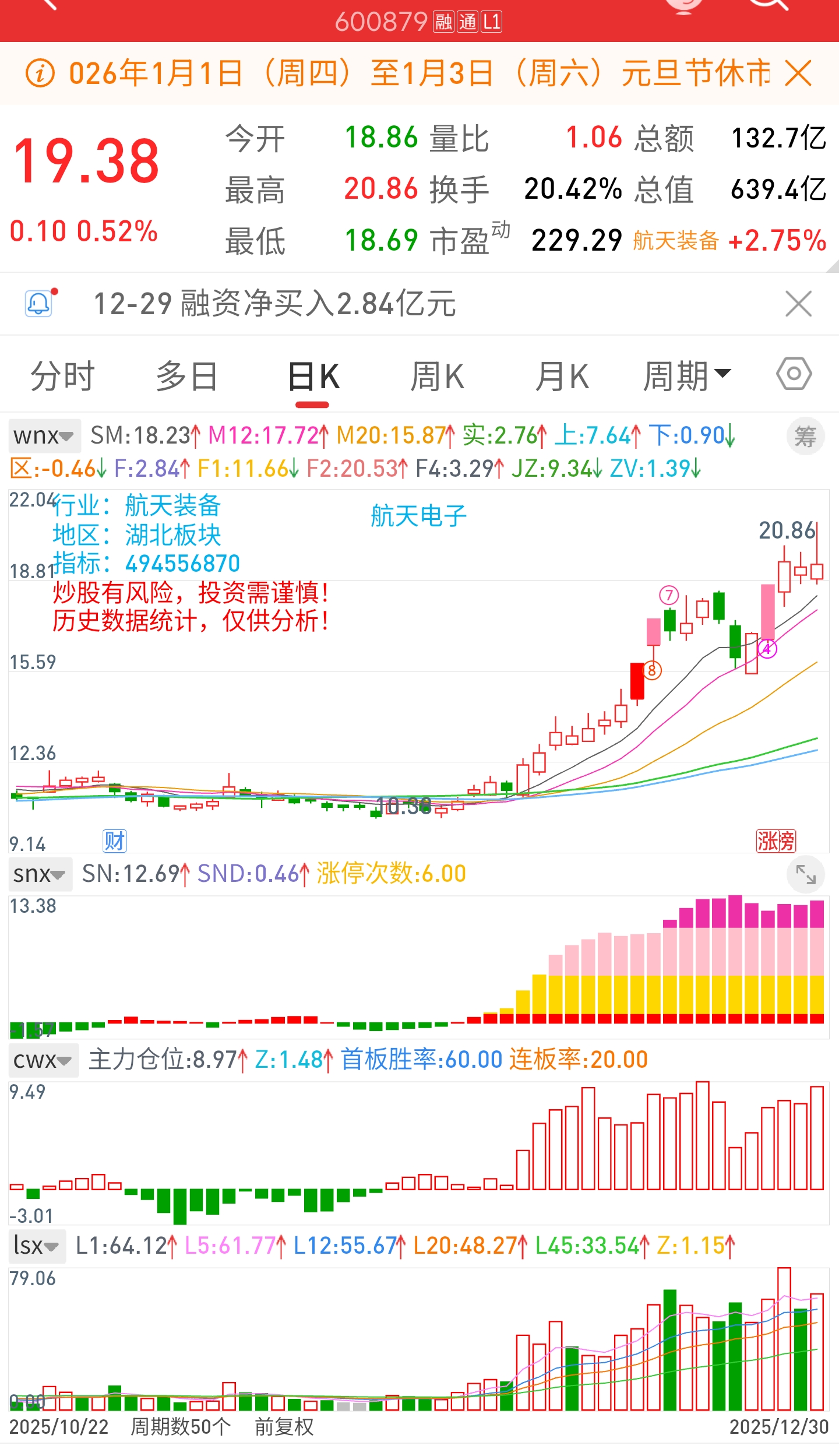Open the 周期 period dropdown

pos(686,376)
